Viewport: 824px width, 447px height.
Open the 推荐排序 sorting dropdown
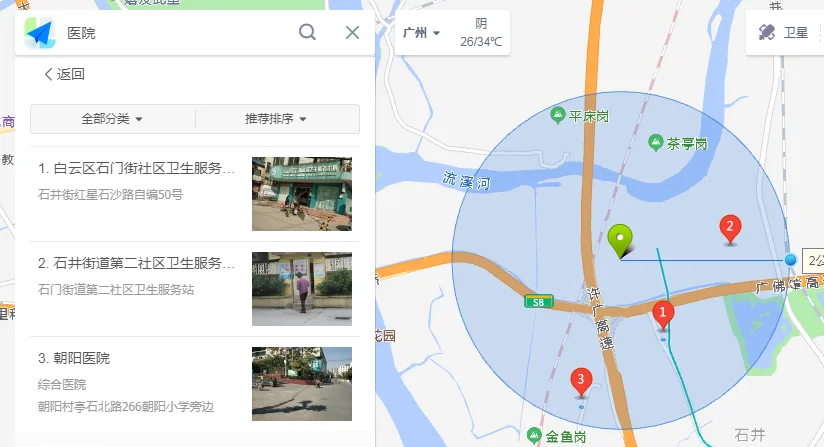276,119
